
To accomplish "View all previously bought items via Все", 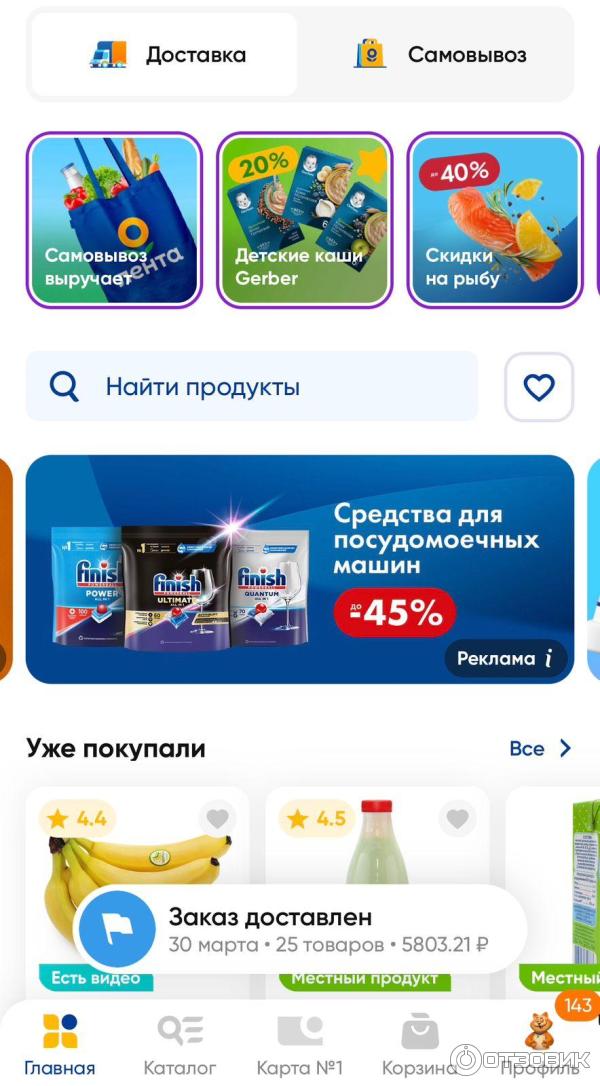I will [x=540, y=748].
